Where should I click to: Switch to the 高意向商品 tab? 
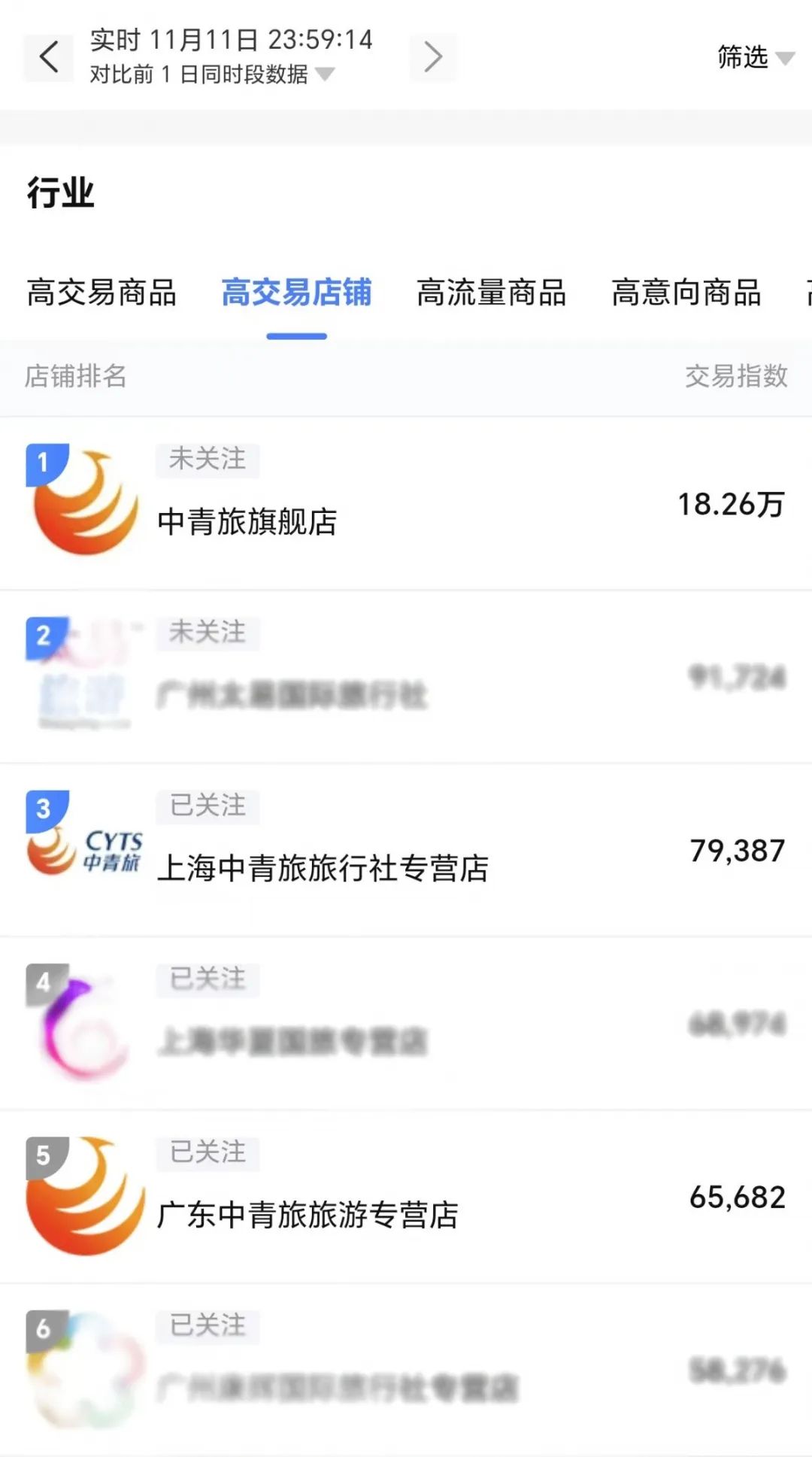(686, 293)
